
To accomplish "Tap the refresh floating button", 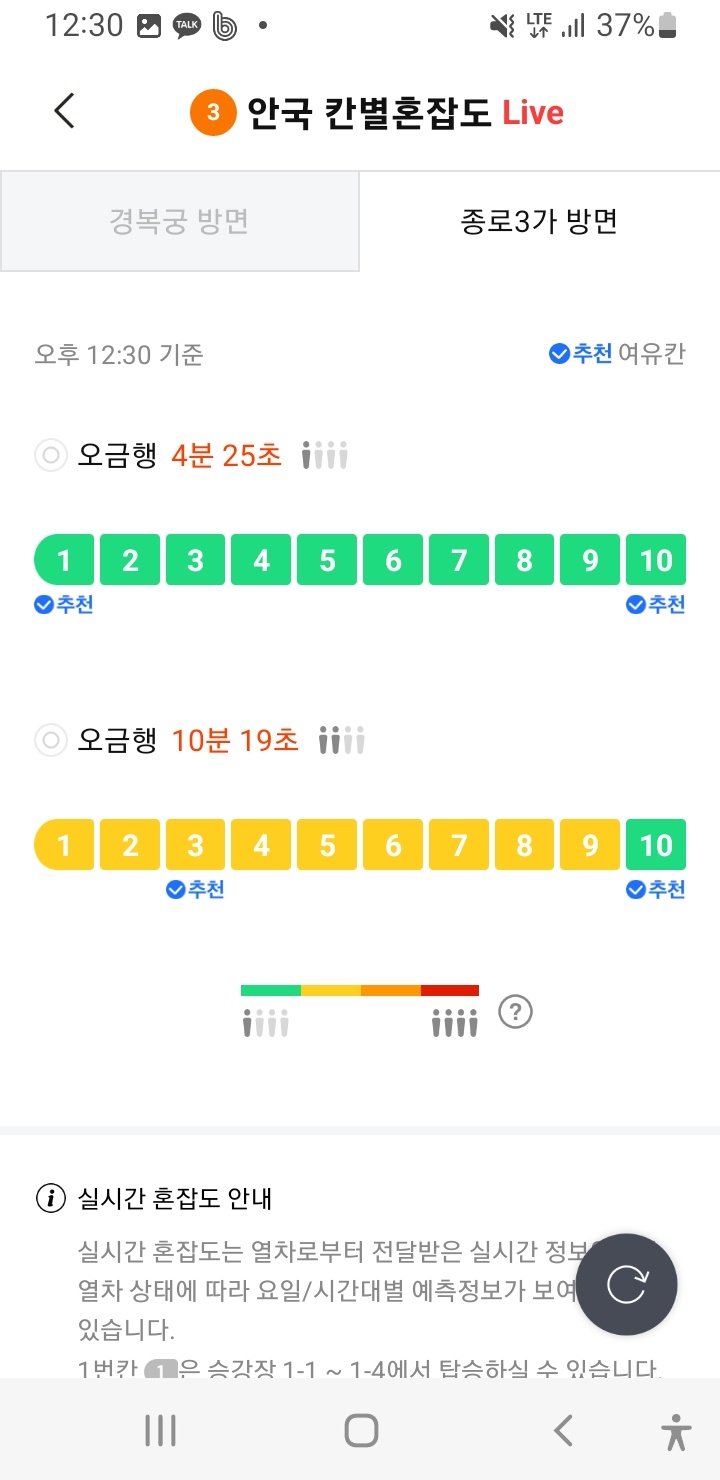I will (x=626, y=1284).
